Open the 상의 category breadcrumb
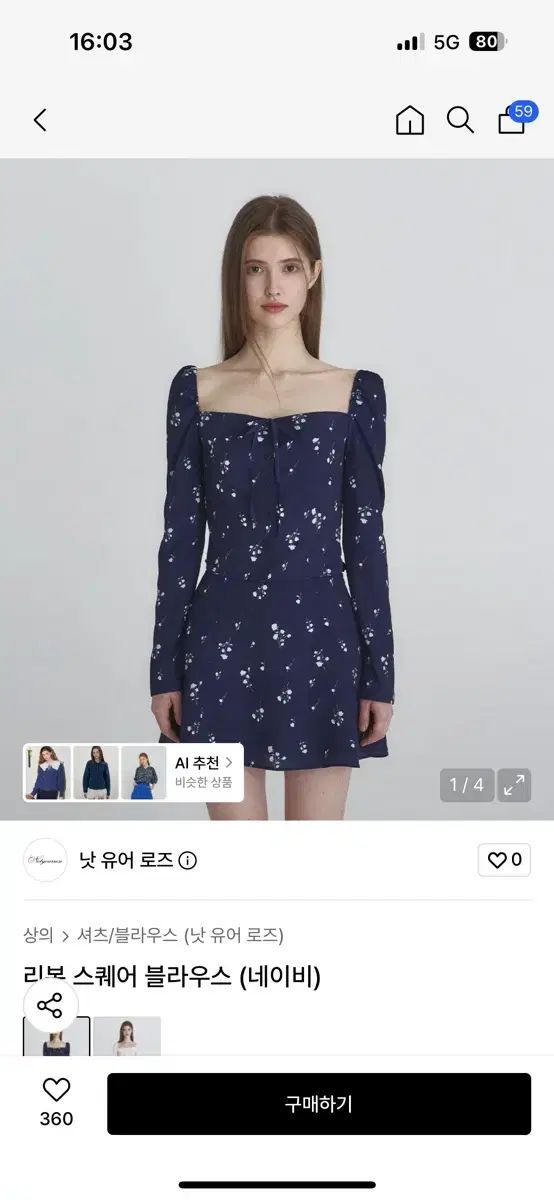This screenshot has height=1200, width=554. pyautogui.click(x=38, y=936)
